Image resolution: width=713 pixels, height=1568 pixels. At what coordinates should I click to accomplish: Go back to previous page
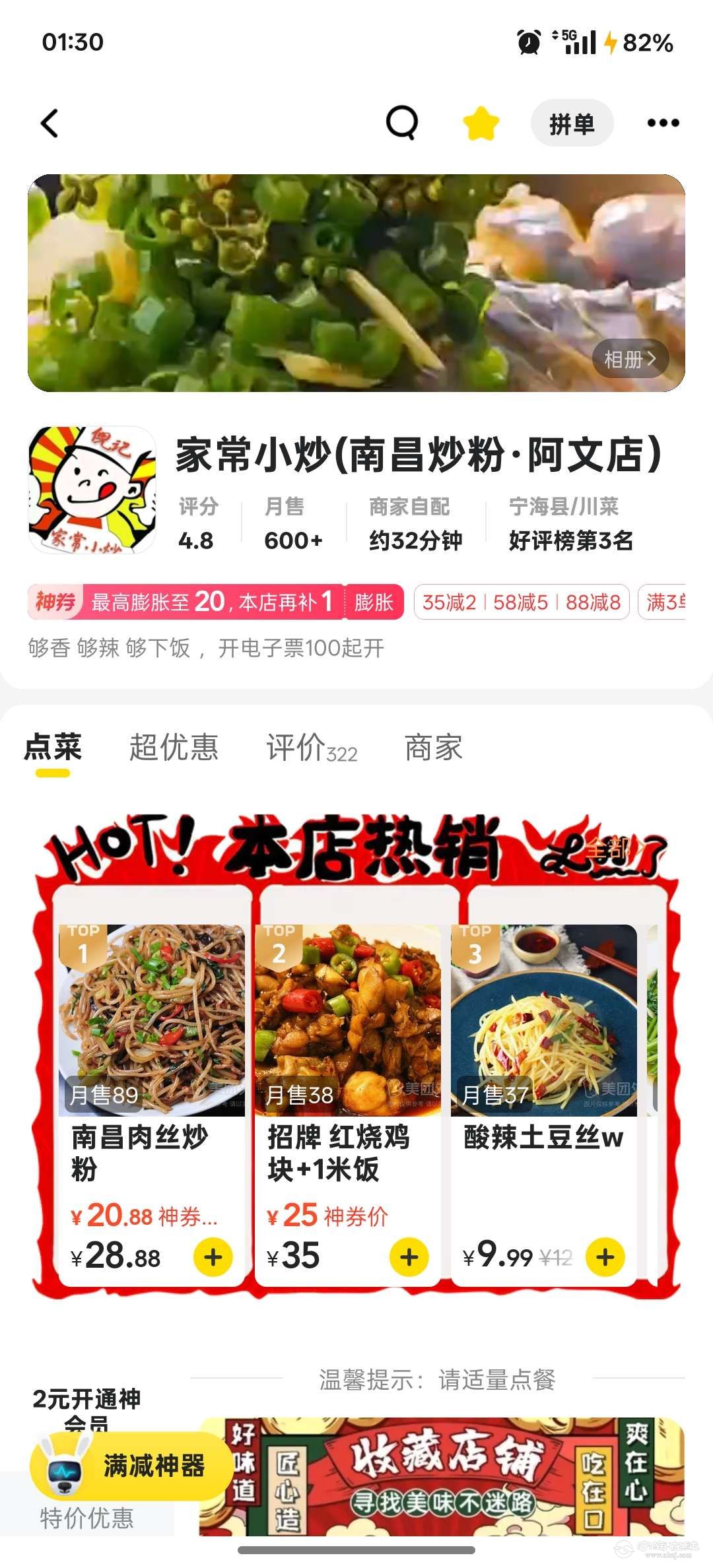coord(50,123)
